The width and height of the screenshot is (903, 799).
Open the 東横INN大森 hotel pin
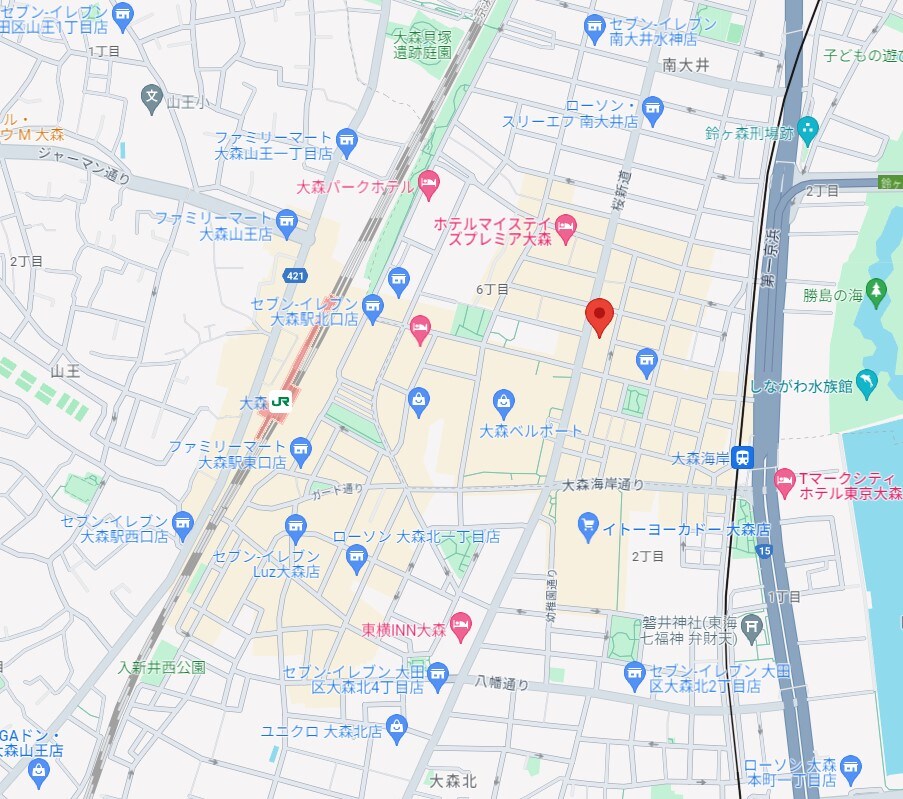460,627
